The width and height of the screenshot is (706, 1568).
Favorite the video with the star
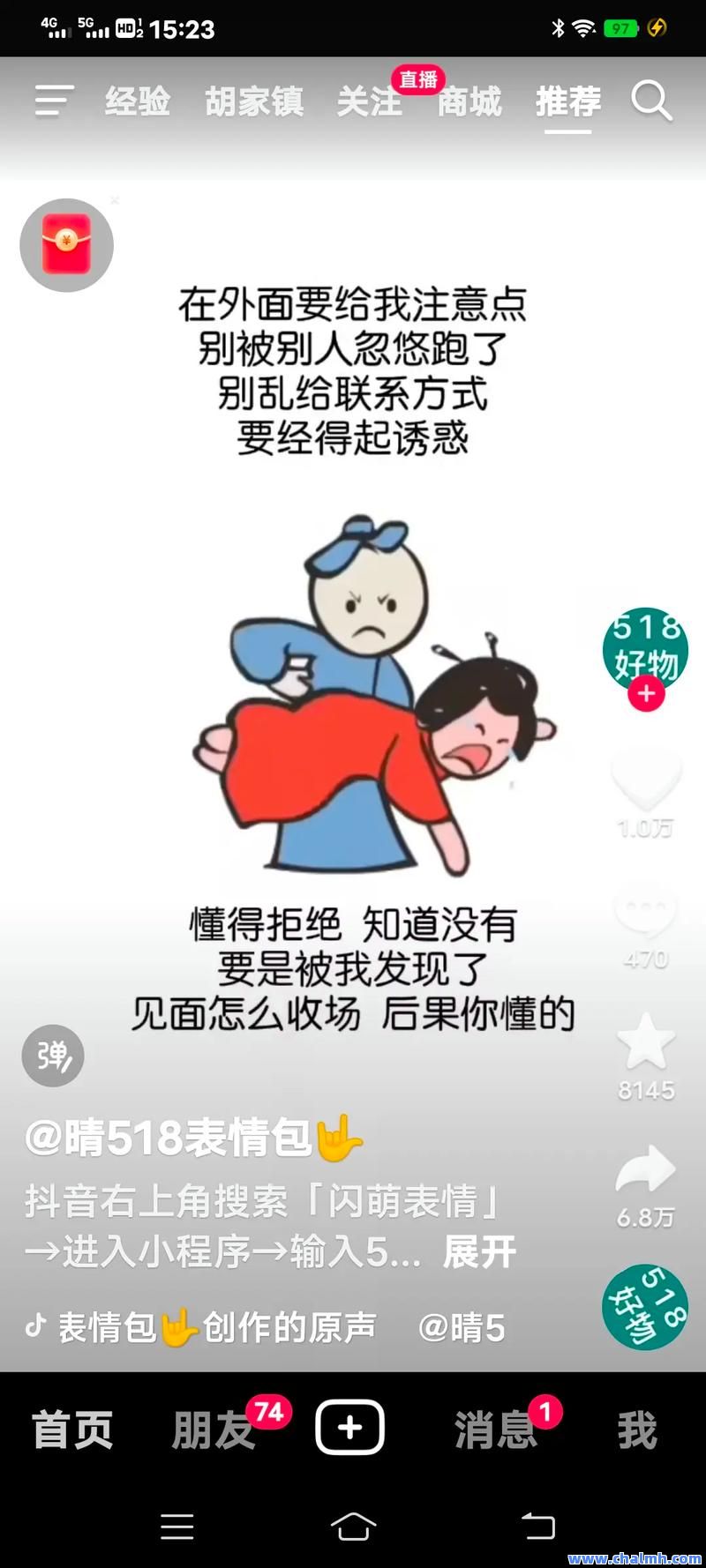pyautogui.click(x=646, y=1042)
